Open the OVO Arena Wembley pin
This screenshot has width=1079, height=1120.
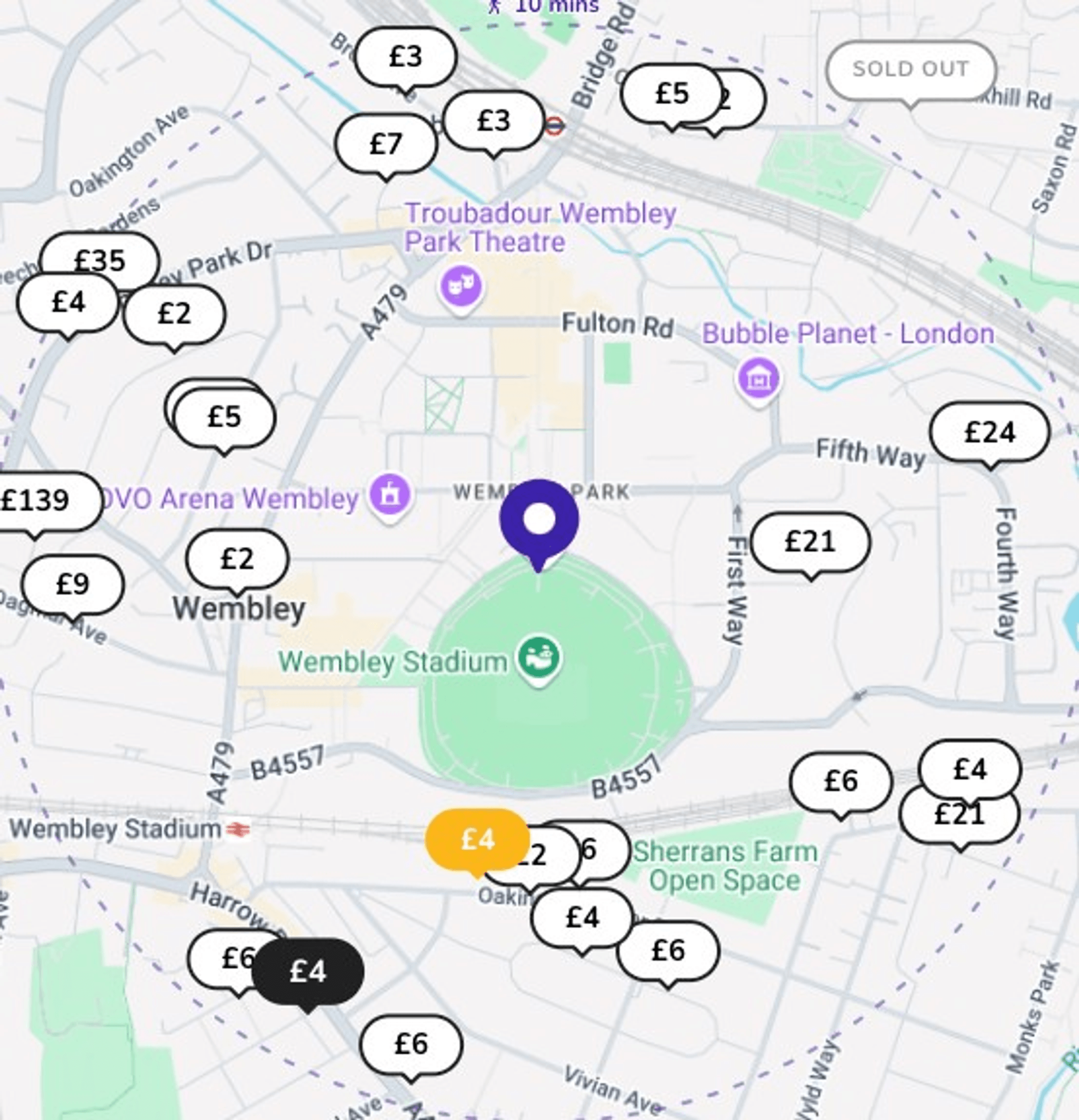390,494
